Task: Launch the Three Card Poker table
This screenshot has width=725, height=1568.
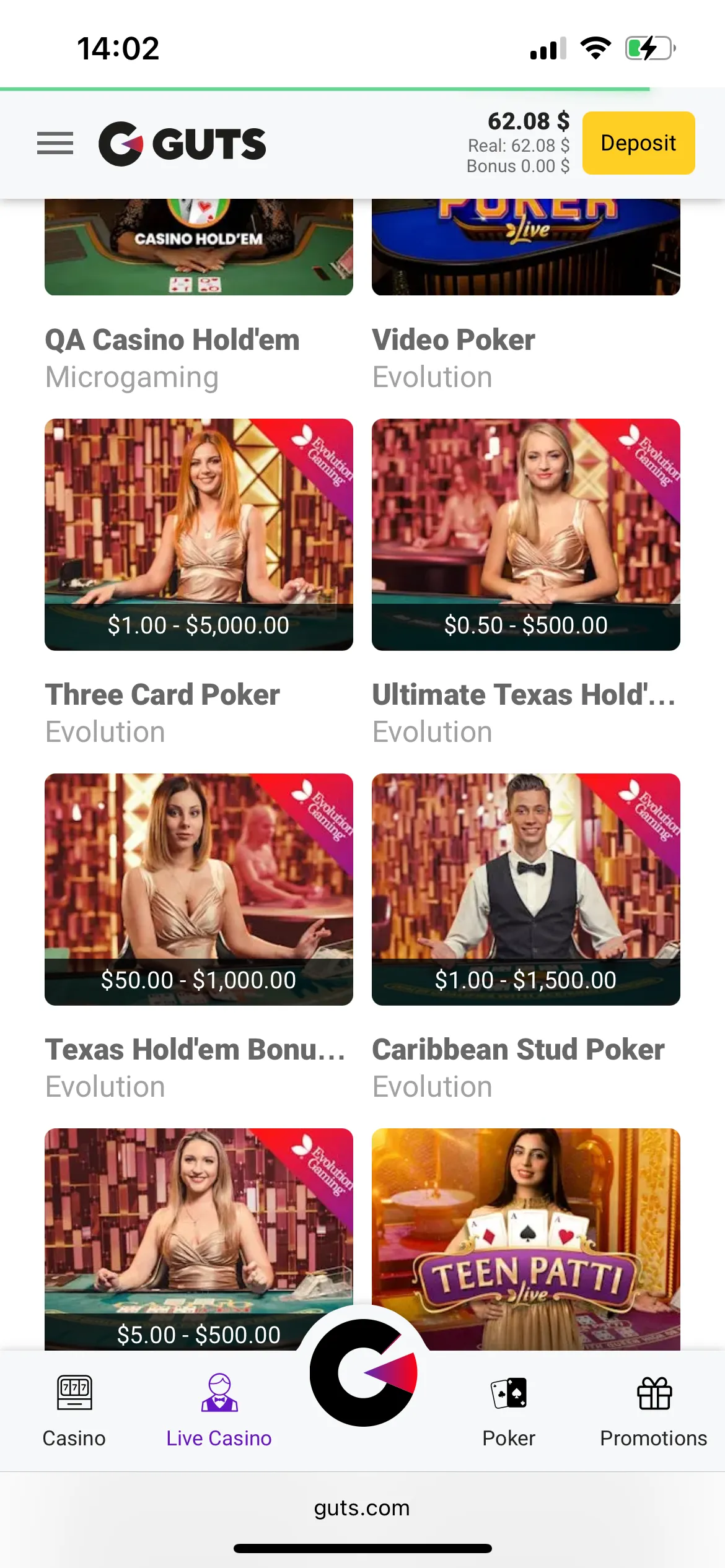Action: click(198, 534)
